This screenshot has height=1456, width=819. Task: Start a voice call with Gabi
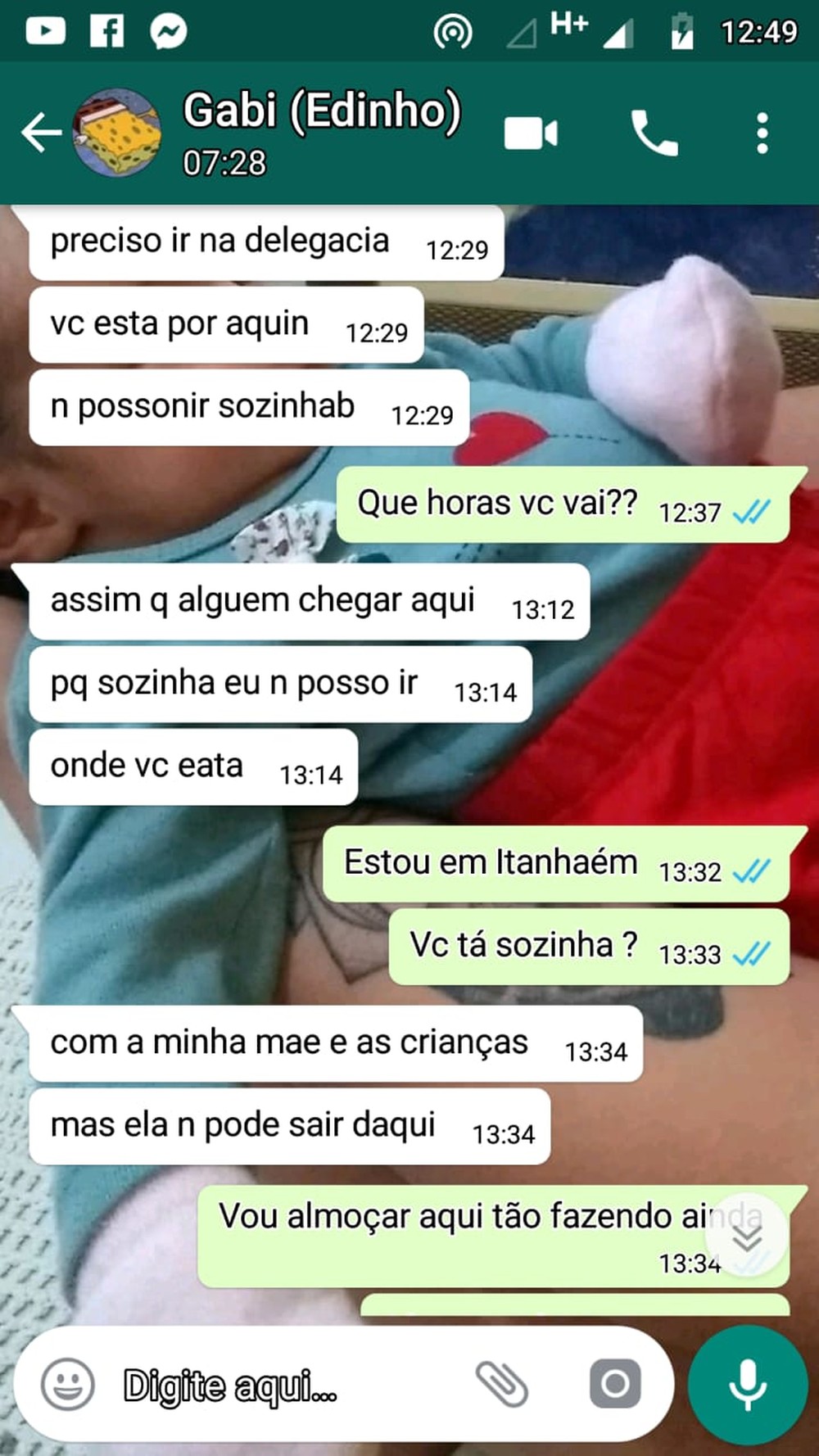[x=653, y=133]
